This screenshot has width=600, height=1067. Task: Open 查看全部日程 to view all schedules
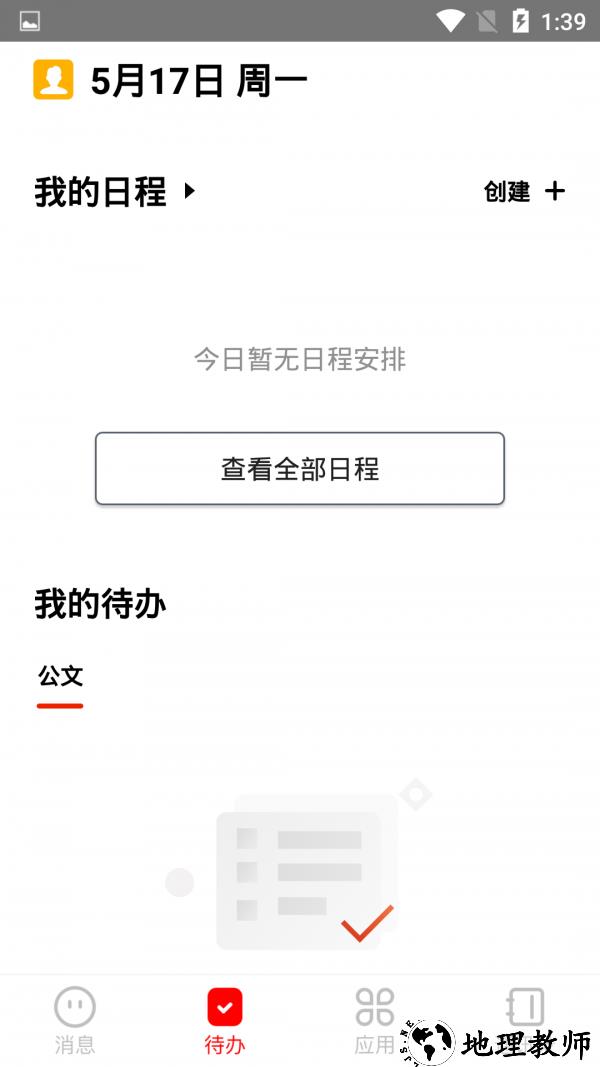[300, 468]
